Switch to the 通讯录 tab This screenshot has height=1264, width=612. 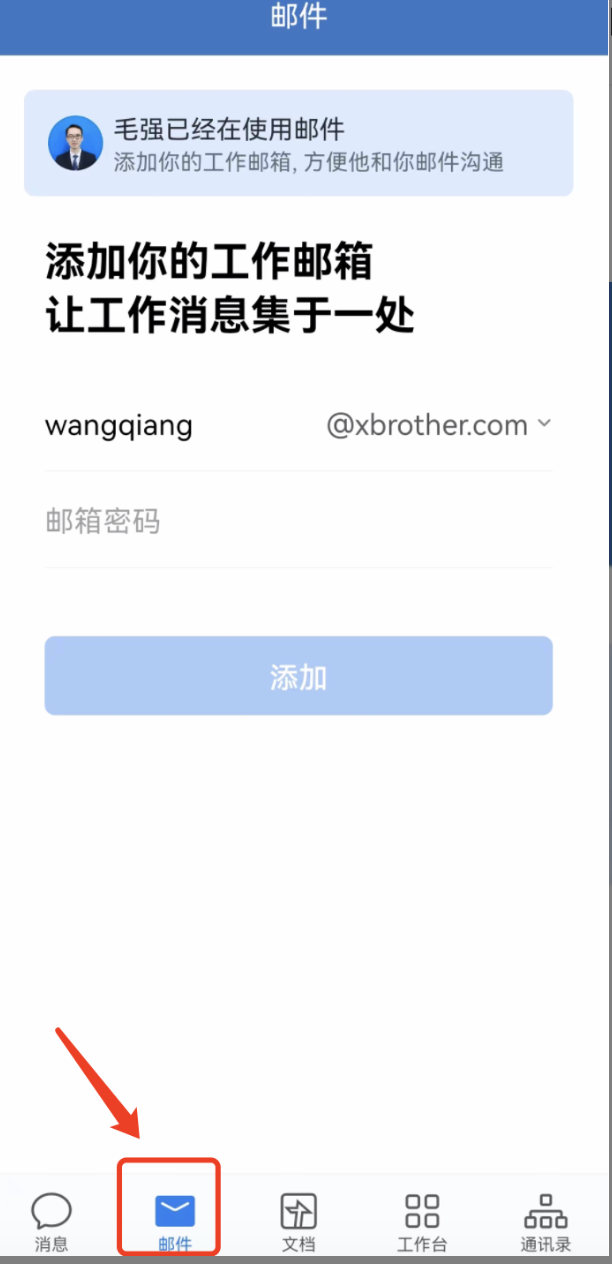point(545,1220)
